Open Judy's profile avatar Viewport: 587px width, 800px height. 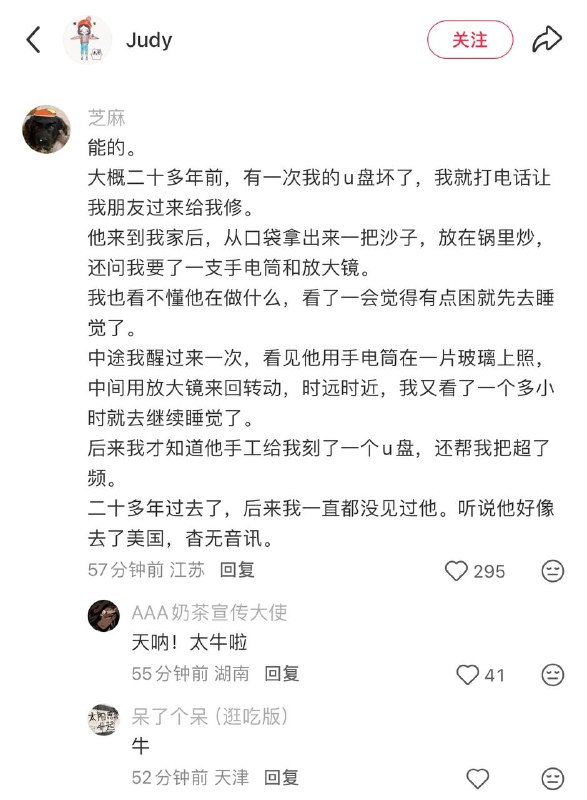tap(87, 39)
